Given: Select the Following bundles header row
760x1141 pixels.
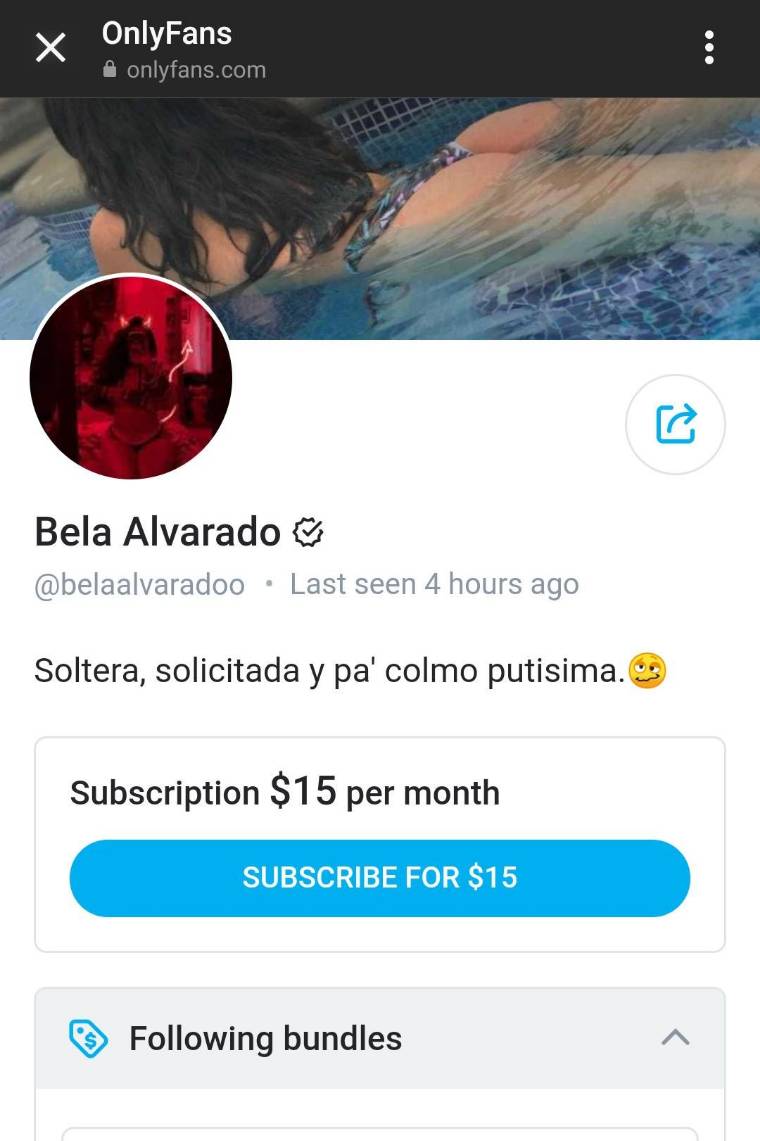Looking at the screenshot, I should [x=264, y=1039].
